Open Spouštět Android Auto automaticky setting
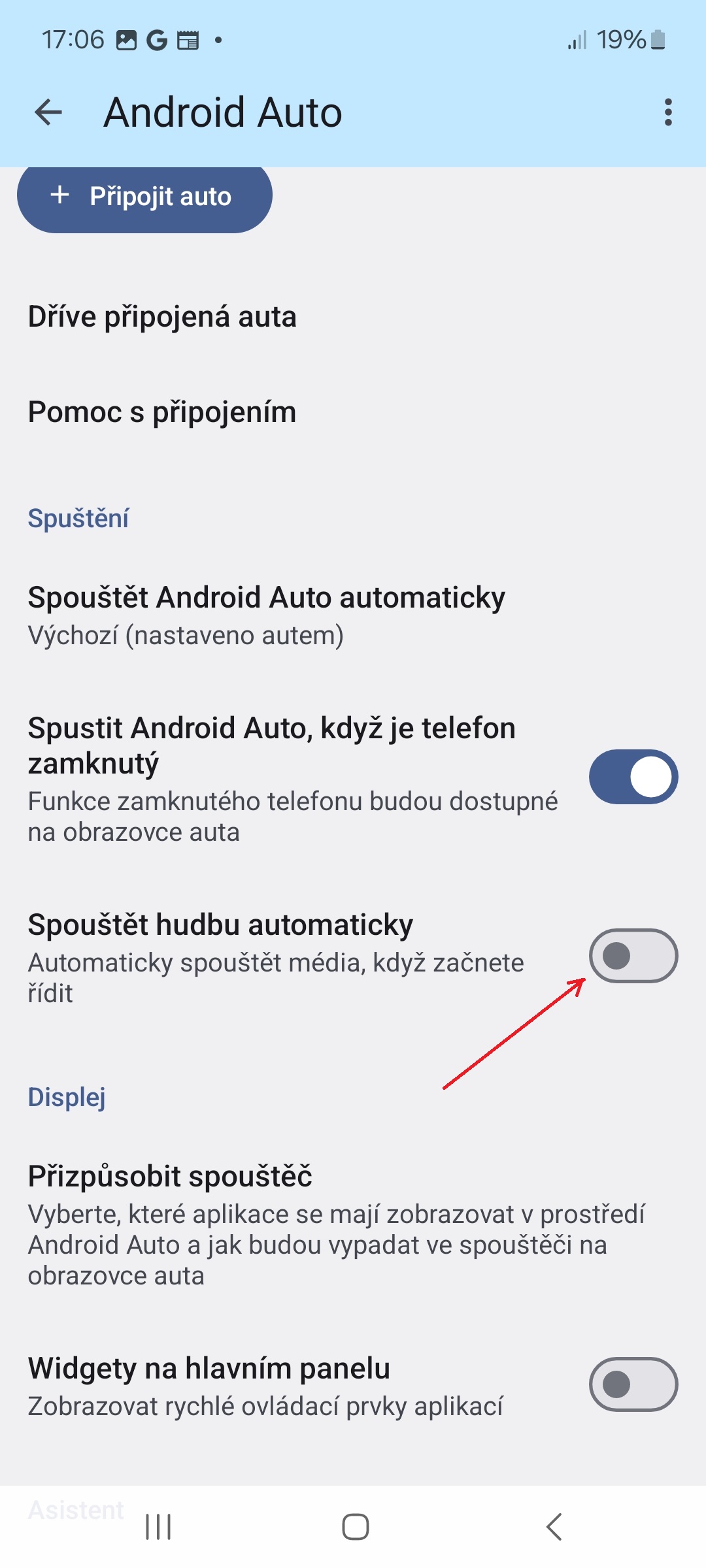 pos(353,615)
